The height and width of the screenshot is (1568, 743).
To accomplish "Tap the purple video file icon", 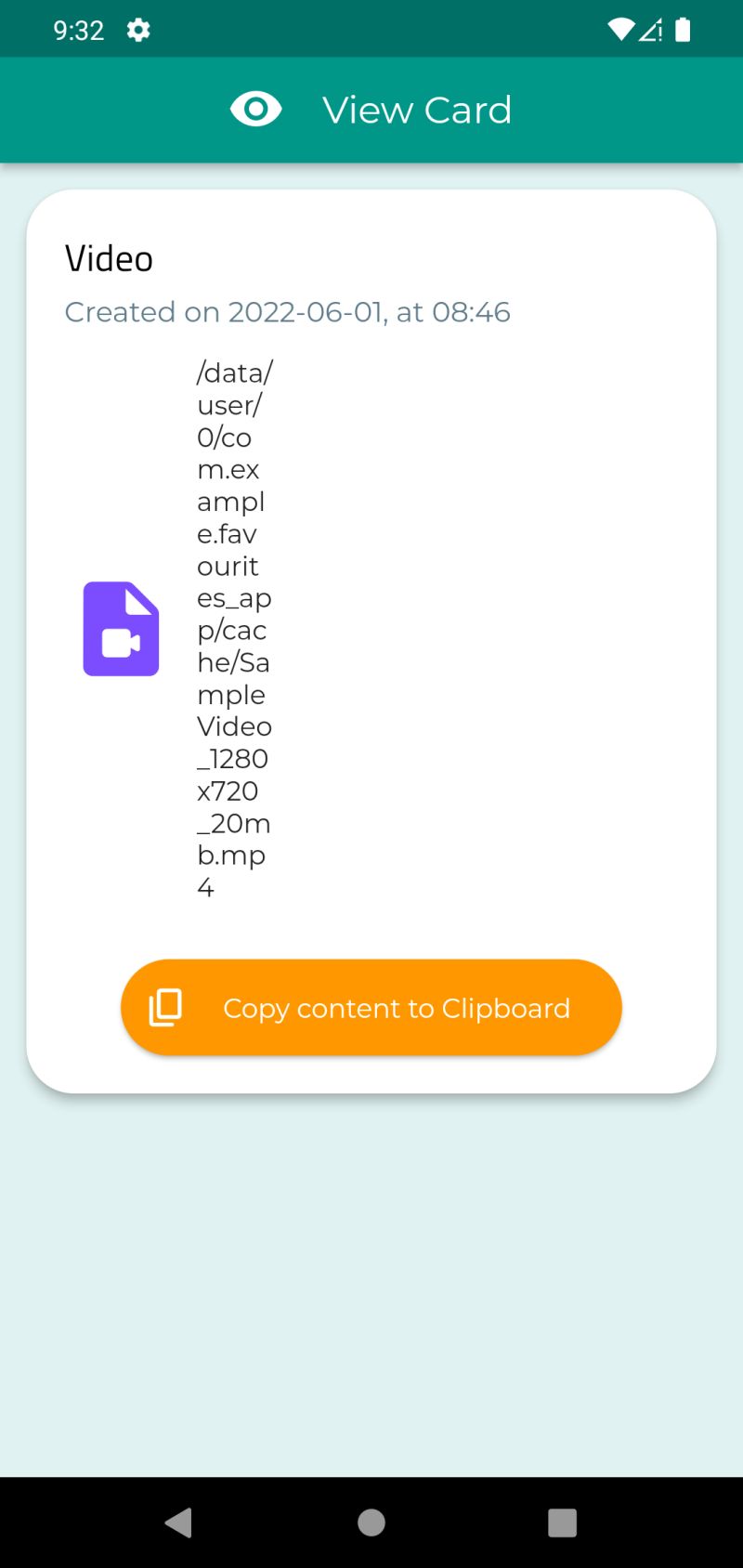I will [121, 629].
